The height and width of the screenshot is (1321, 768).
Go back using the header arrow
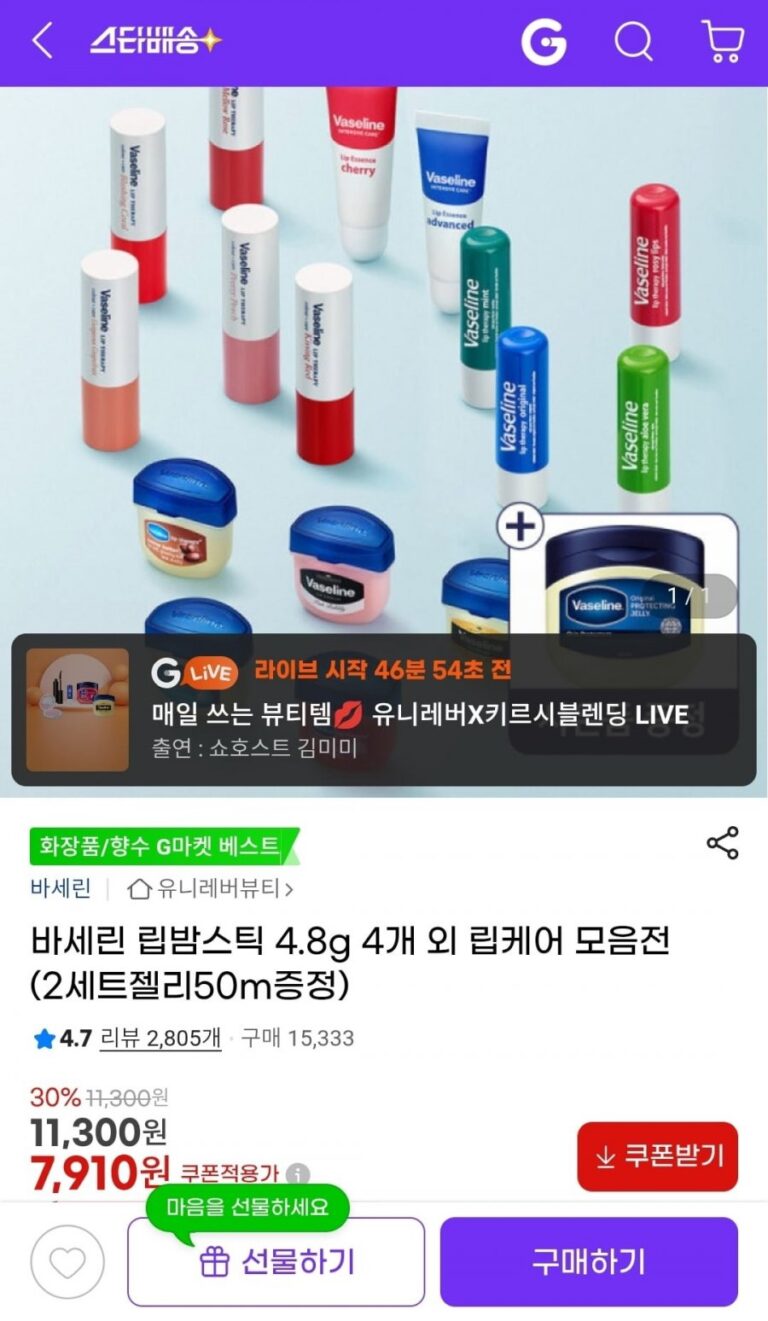(42, 42)
